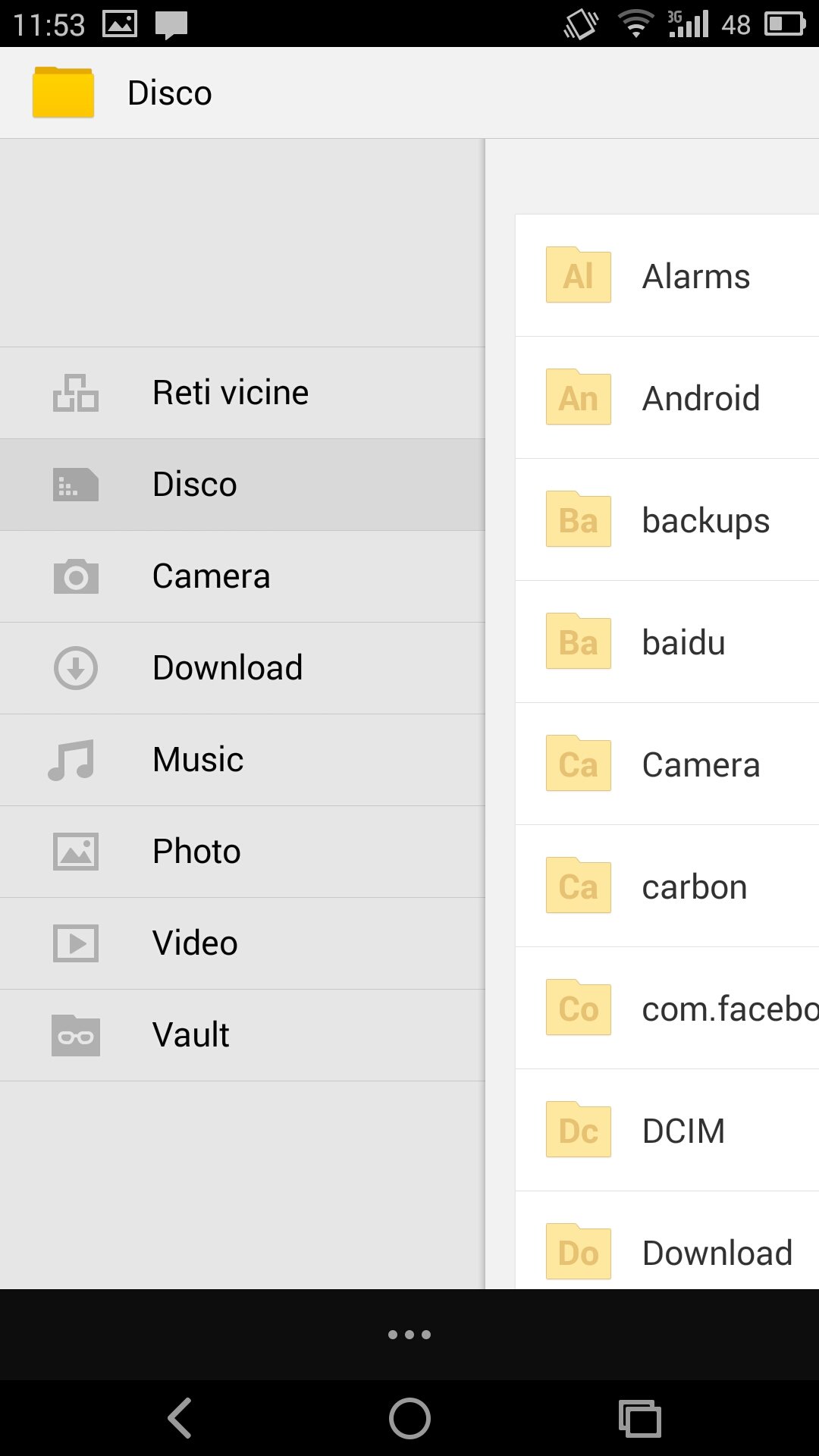Open the Camera folder in file list
The height and width of the screenshot is (1456, 819).
click(667, 764)
